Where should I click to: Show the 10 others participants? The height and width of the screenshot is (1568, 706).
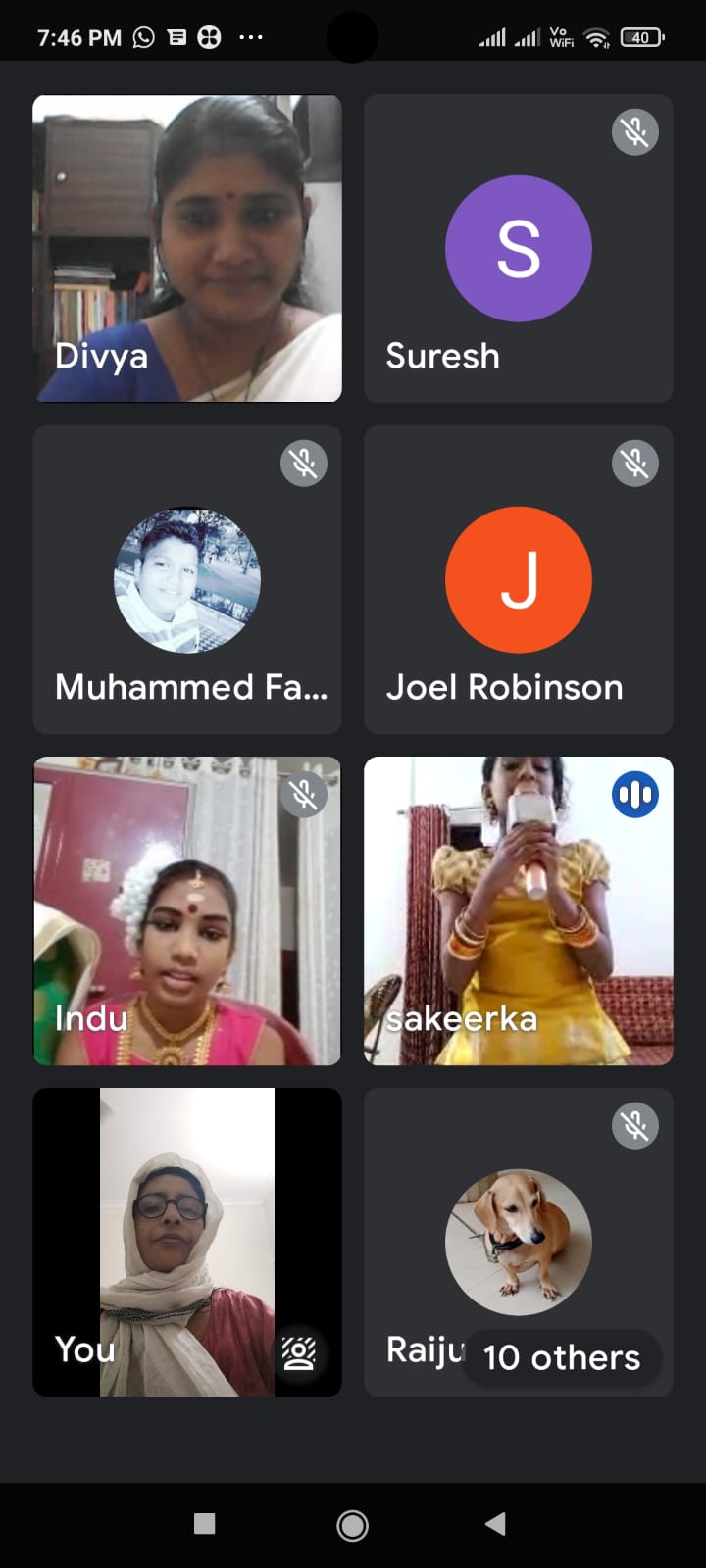click(561, 1357)
